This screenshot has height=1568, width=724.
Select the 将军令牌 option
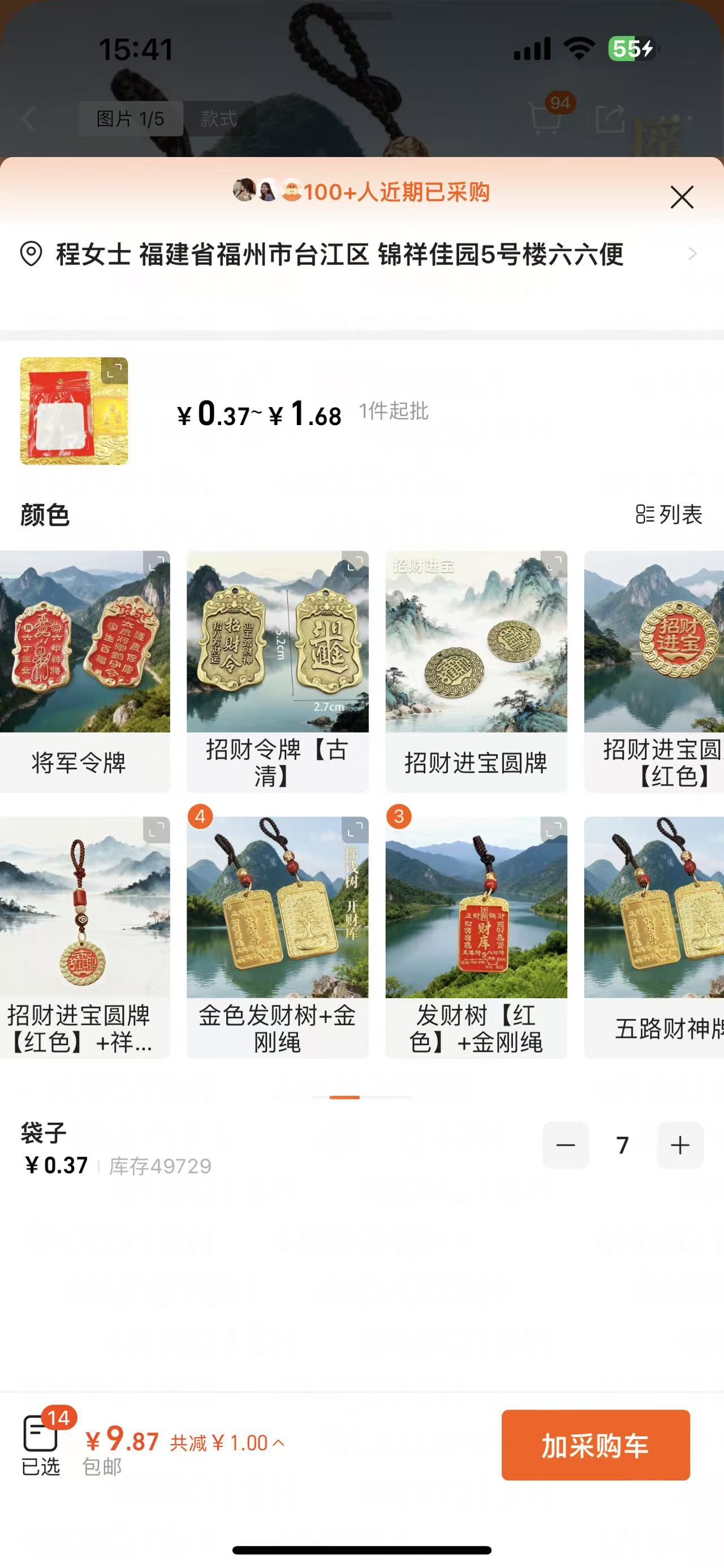84,671
